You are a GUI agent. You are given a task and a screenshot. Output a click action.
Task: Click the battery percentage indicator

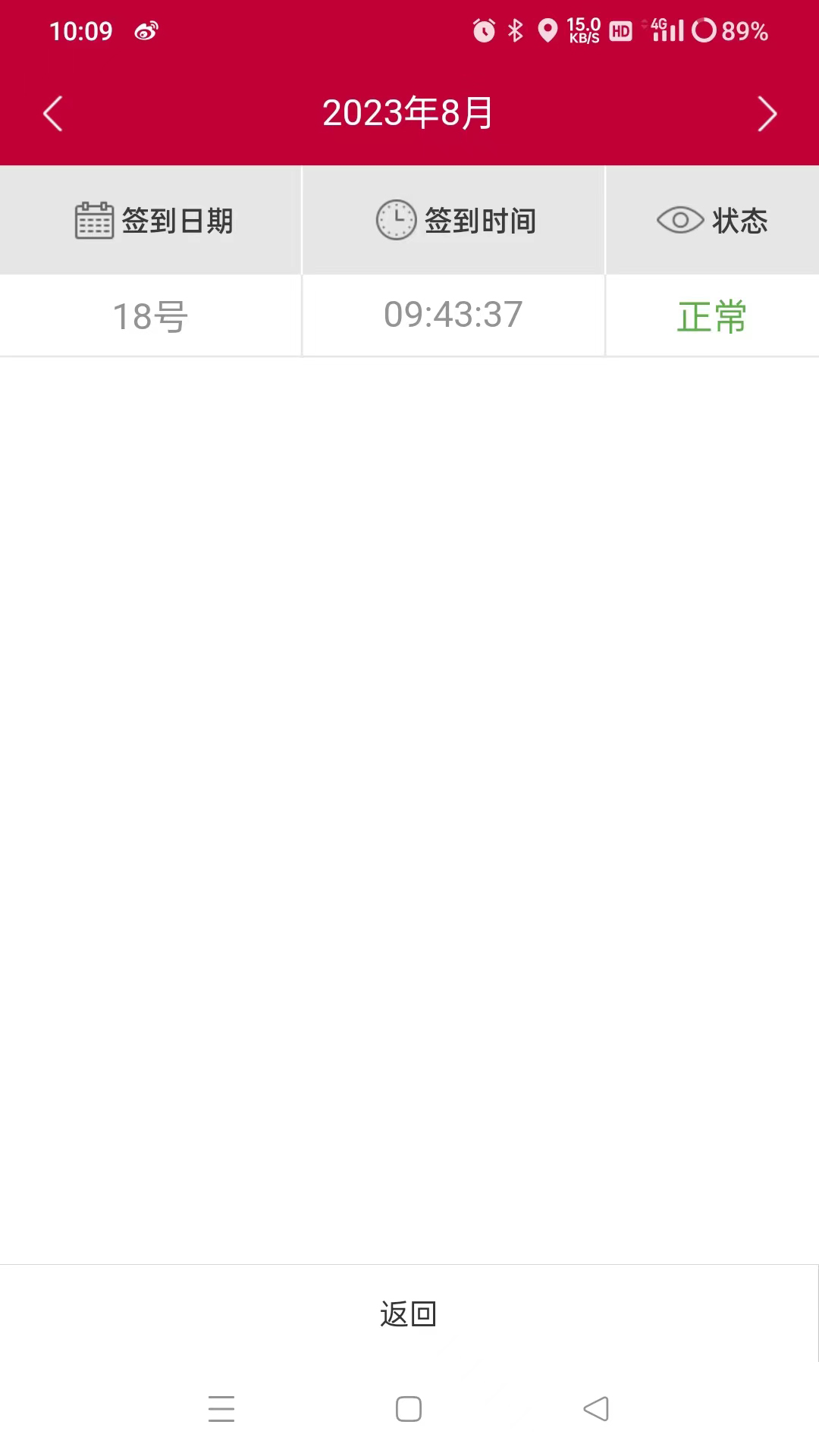pos(739,32)
